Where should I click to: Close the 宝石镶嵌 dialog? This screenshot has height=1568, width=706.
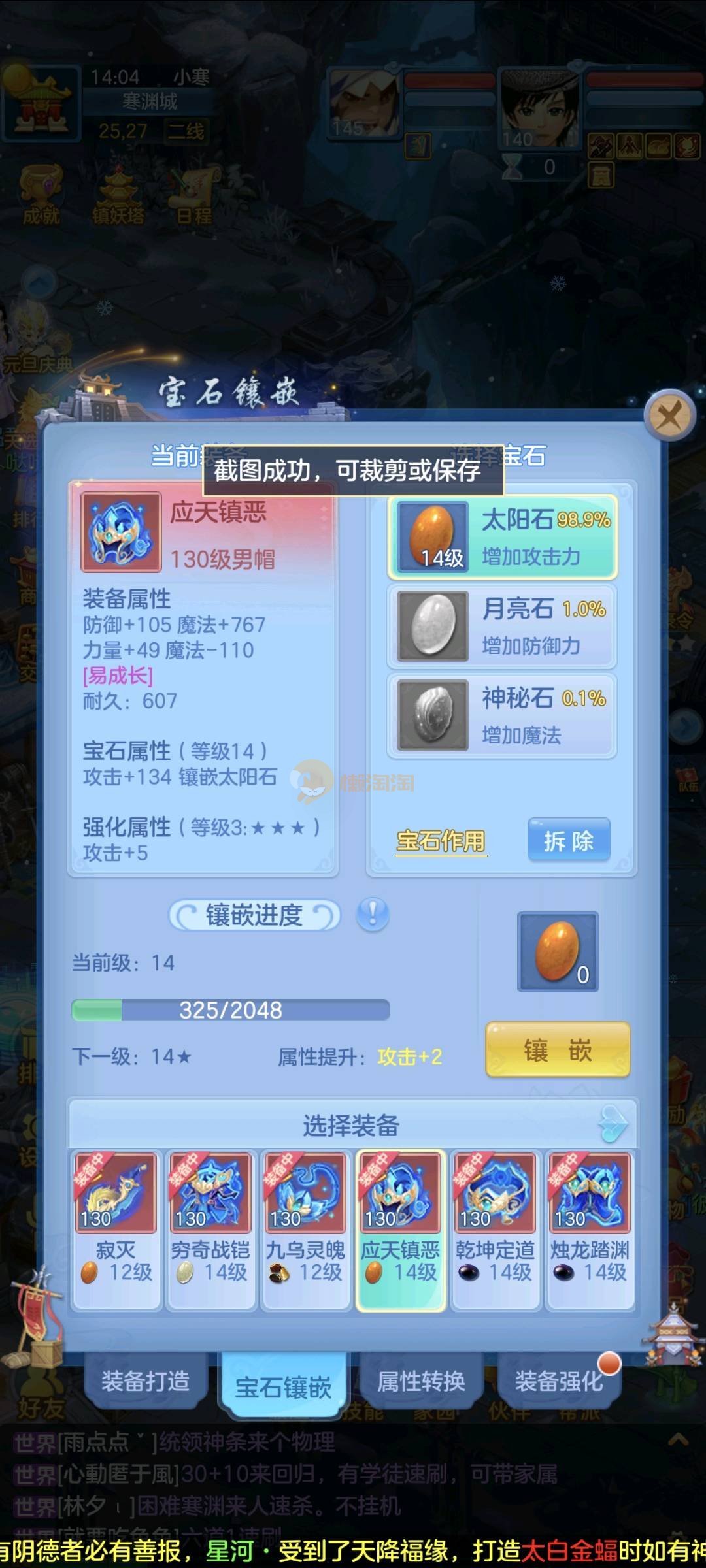669,415
